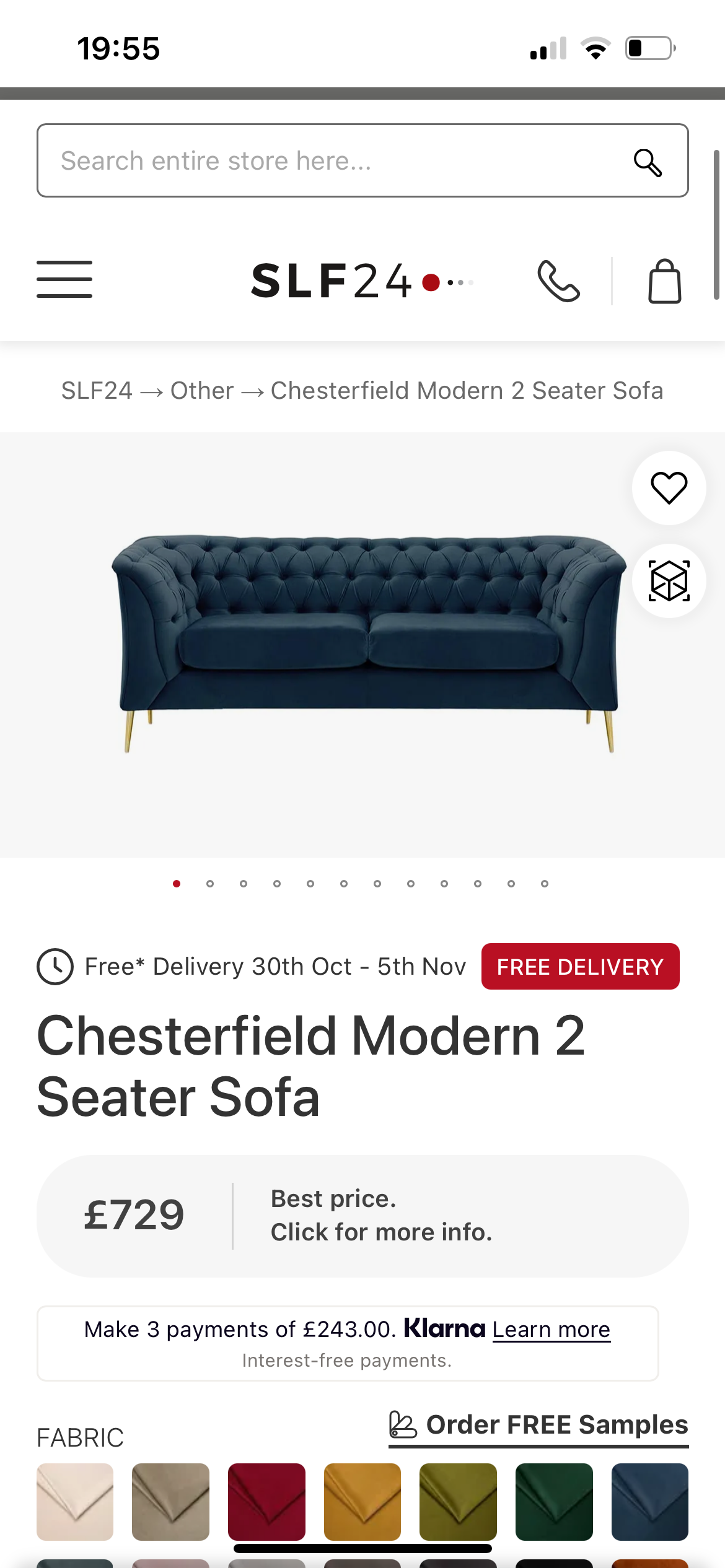Pick the olive green fabric swatch

click(458, 1502)
